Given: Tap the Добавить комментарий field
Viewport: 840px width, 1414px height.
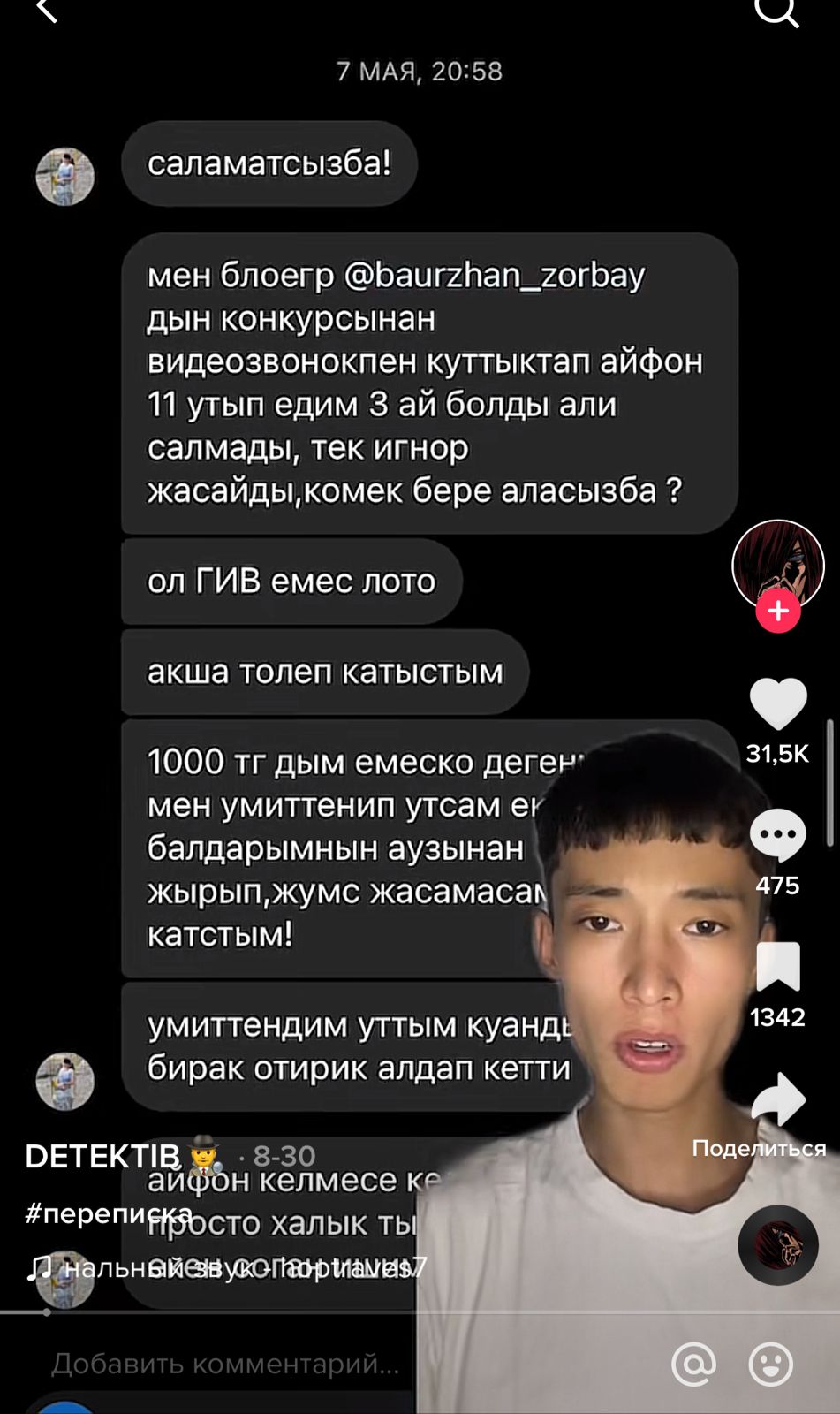Looking at the screenshot, I should [225, 1364].
